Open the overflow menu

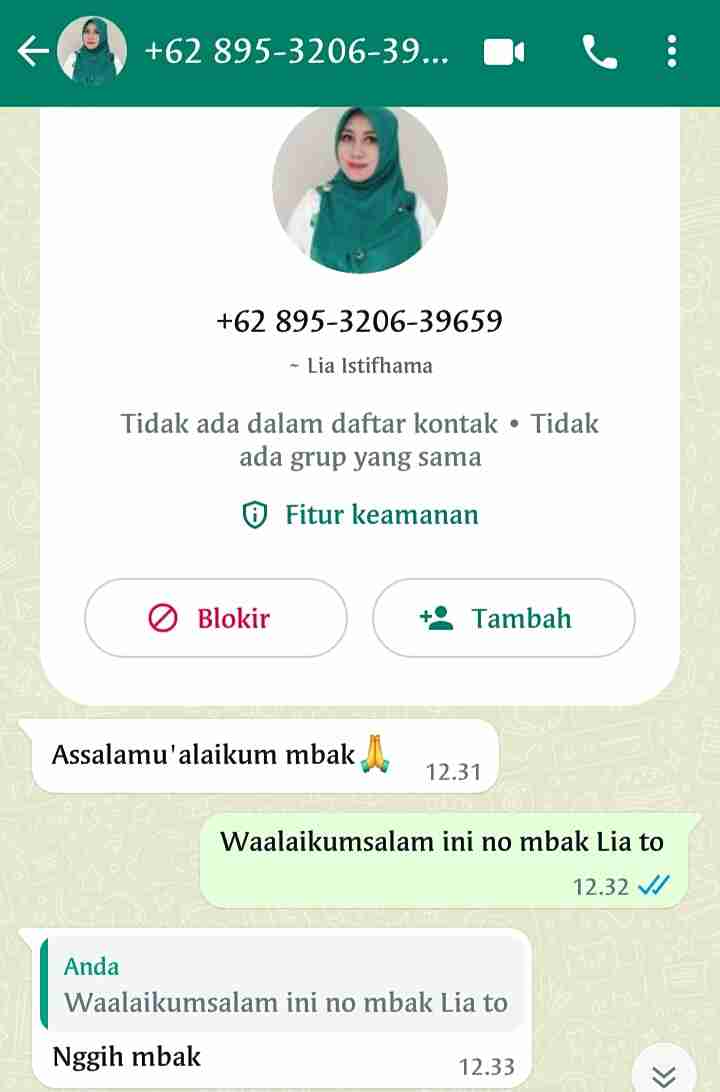click(x=672, y=52)
